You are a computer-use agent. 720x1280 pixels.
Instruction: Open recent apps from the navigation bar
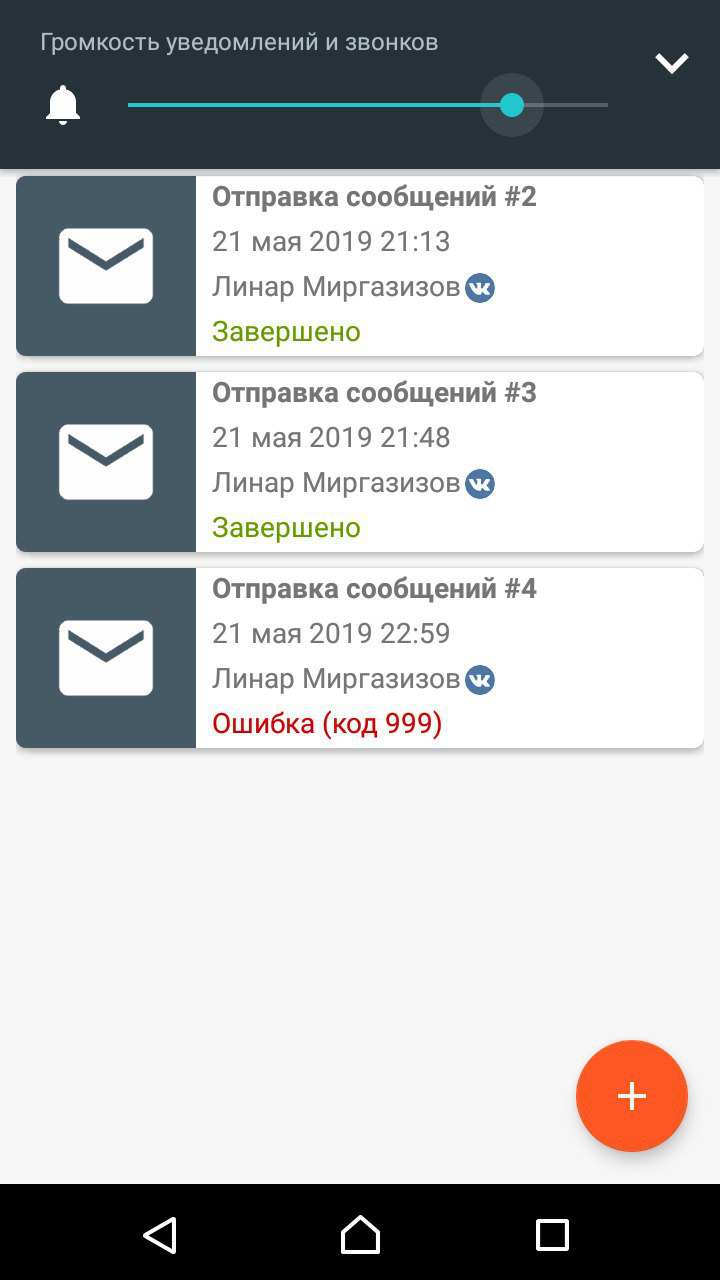click(552, 1235)
